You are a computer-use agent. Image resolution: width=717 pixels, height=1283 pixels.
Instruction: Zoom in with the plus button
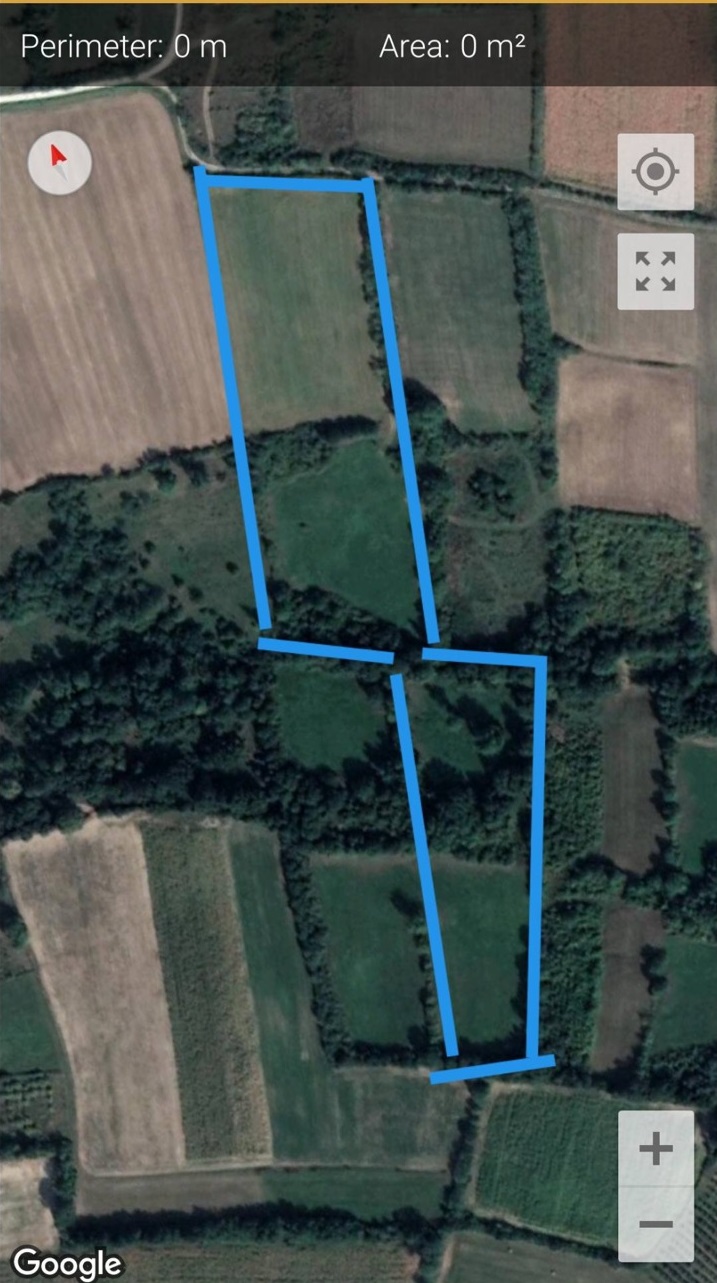(x=655, y=1149)
